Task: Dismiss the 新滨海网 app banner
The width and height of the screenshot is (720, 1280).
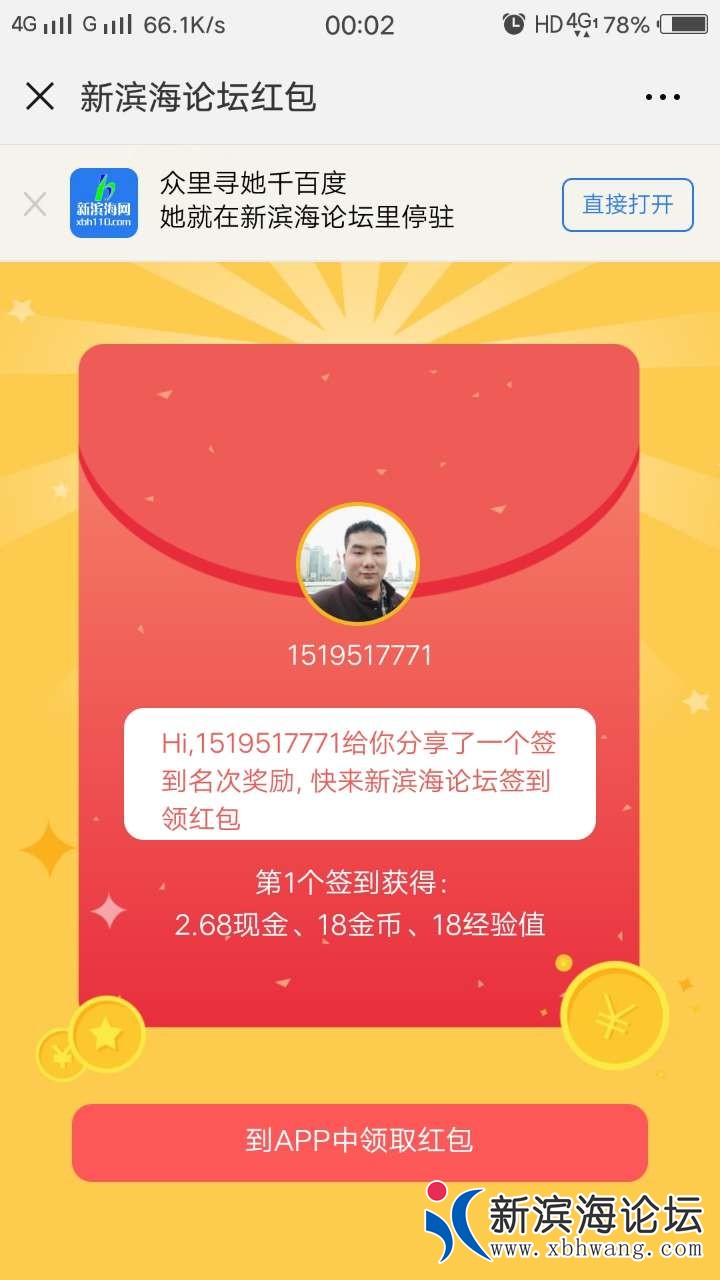Action: tap(35, 205)
